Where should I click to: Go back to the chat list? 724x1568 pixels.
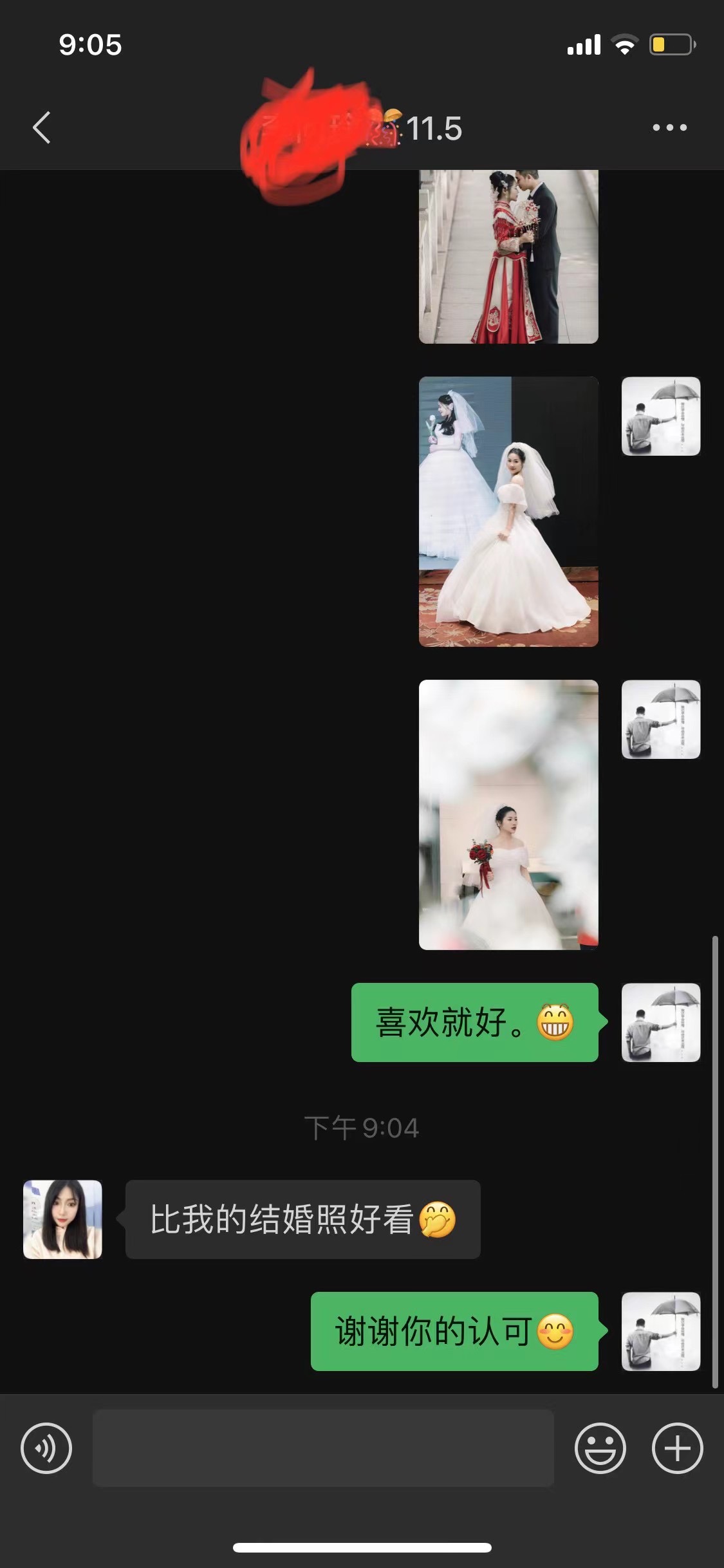click(x=42, y=127)
